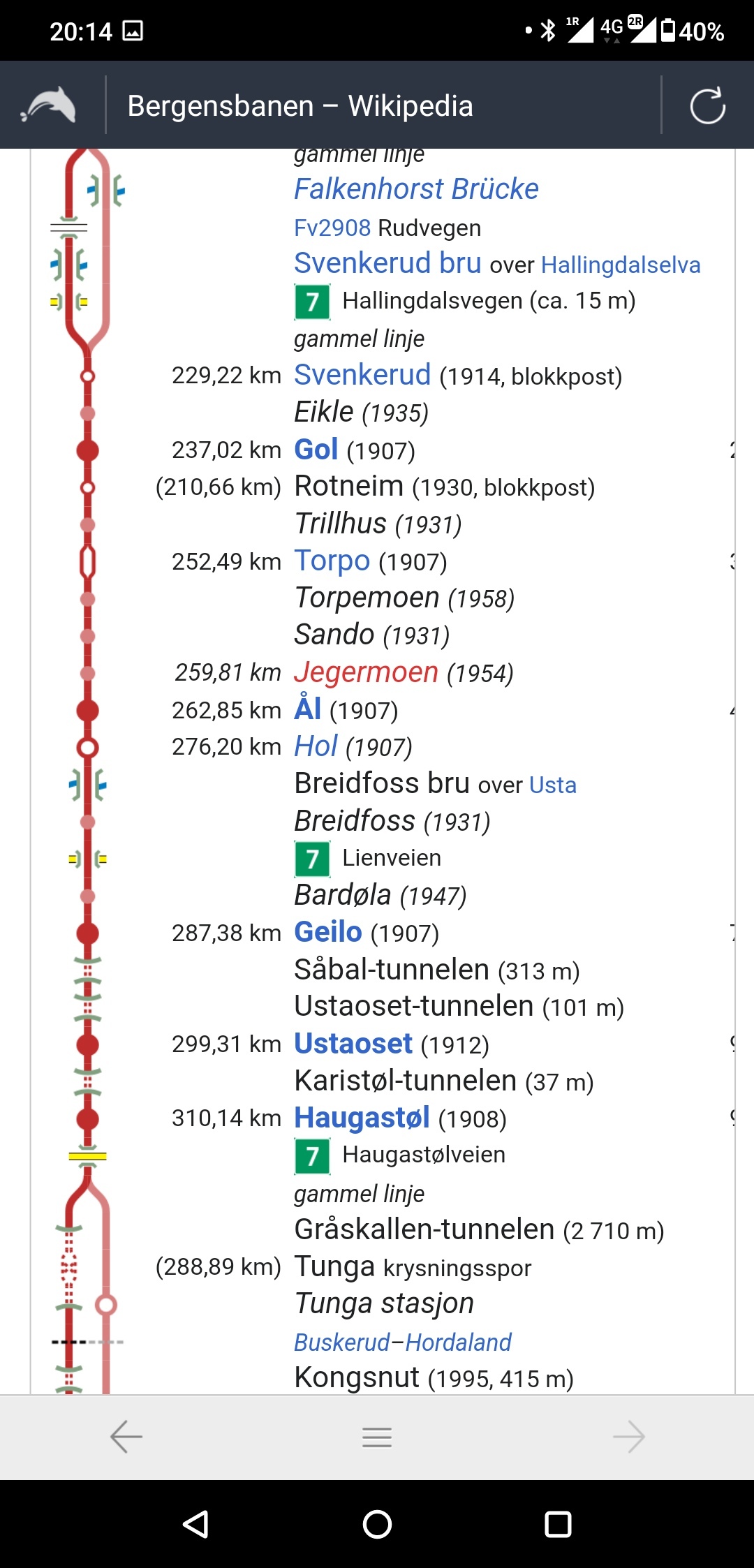The image size is (754, 1568).
Task: Open the Gol station article
Action: [316, 450]
